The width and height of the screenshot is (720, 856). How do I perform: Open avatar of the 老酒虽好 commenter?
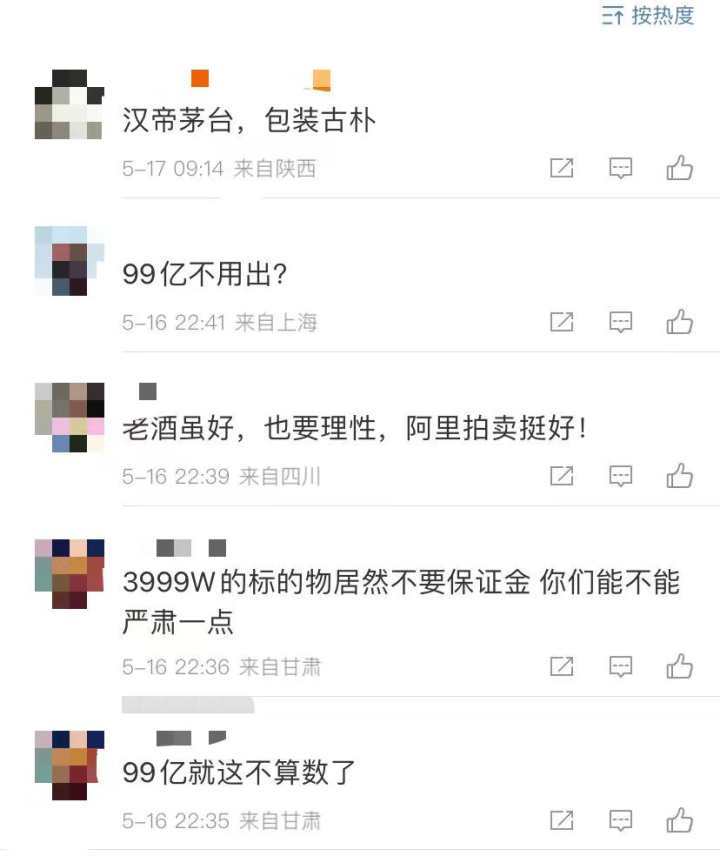(x=69, y=416)
